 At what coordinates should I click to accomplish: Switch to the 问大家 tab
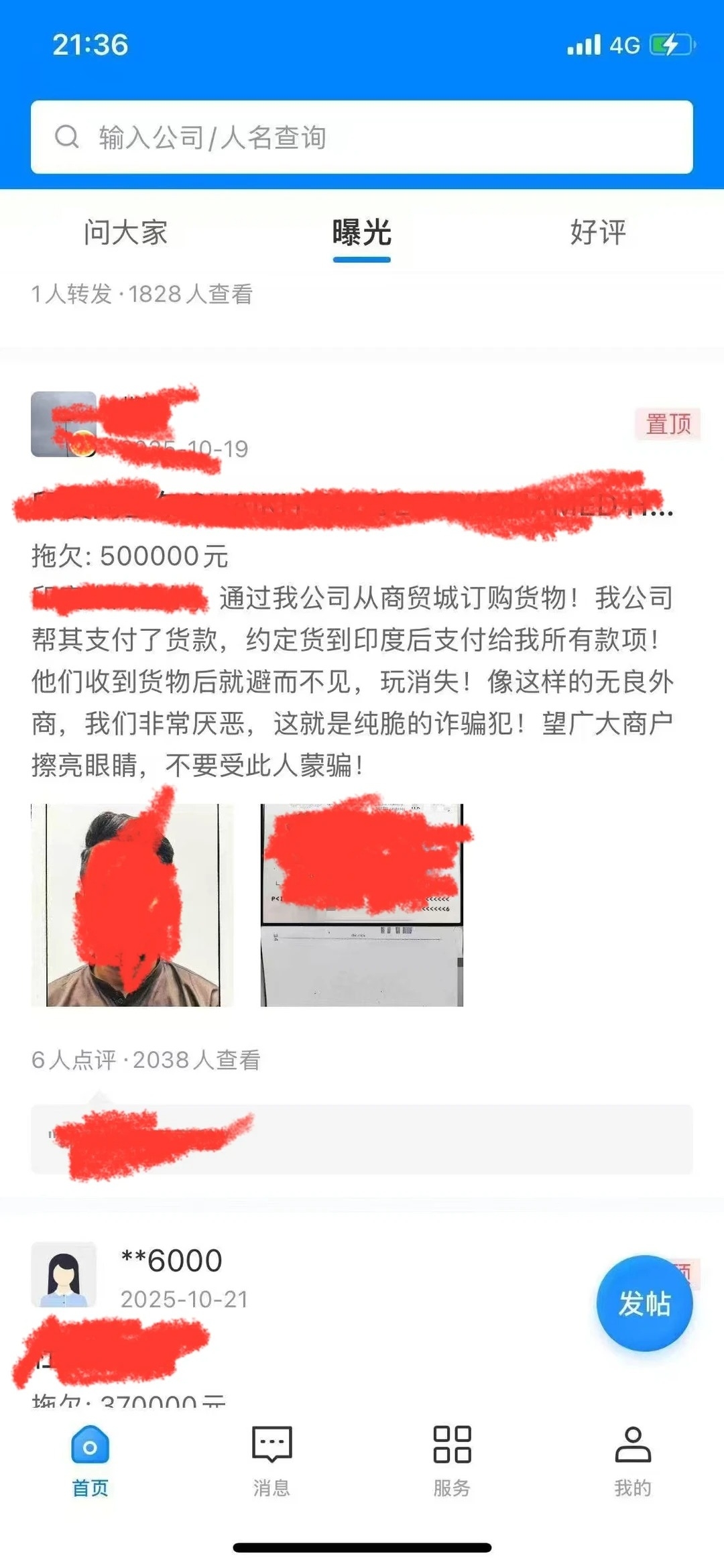tap(125, 233)
